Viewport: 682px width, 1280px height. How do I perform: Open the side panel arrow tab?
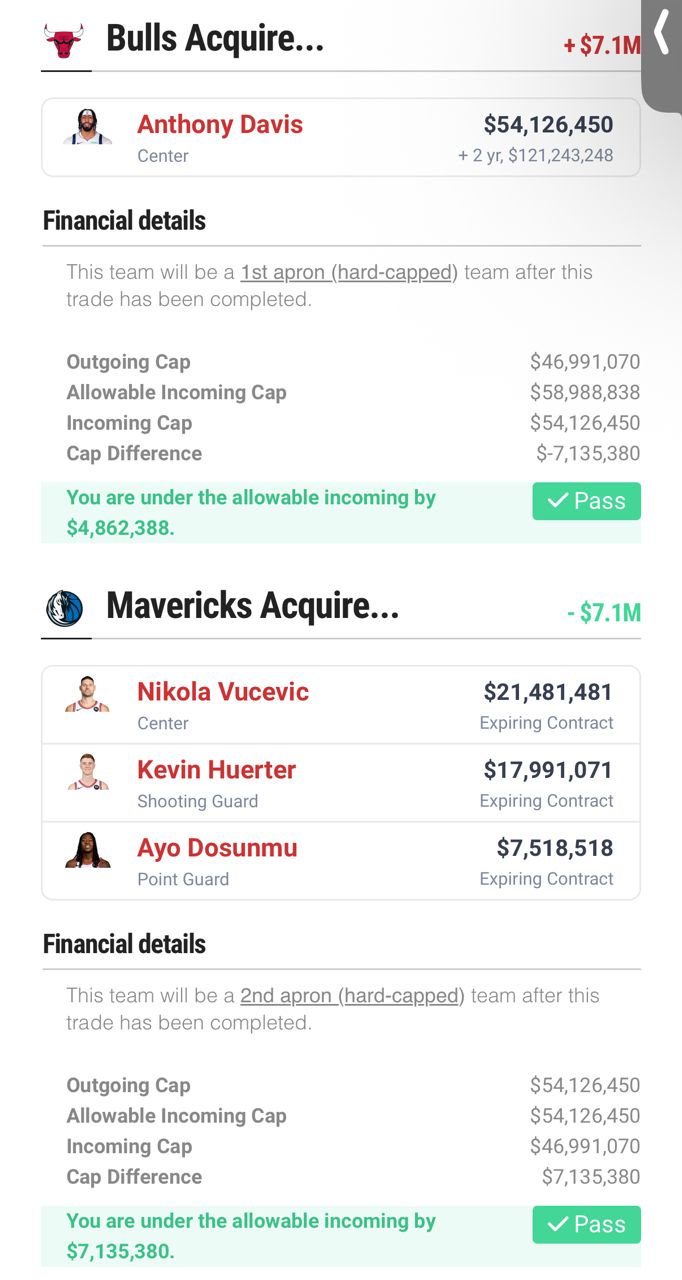[662, 35]
